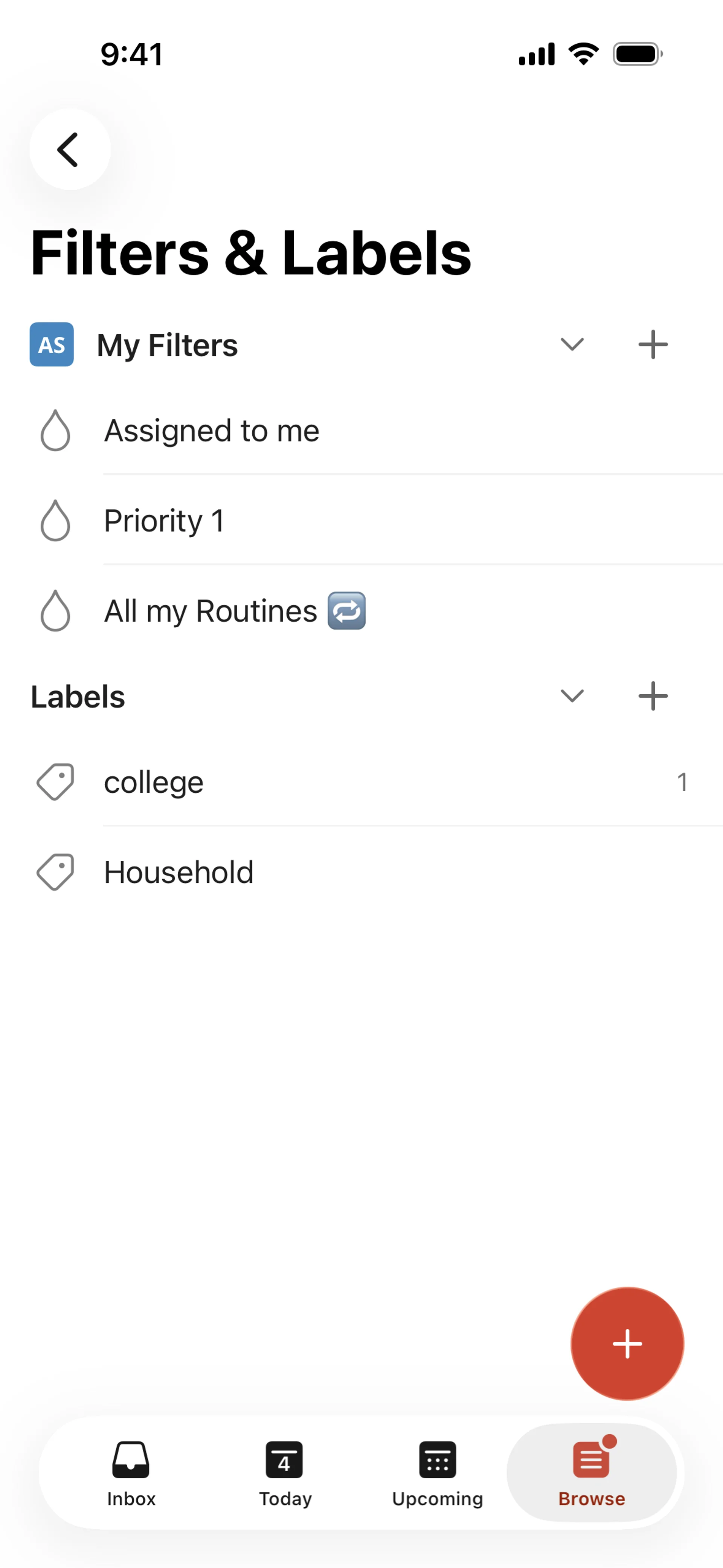
Task: Create a new task with the red plus button
Action: [x=627, y=1343]
